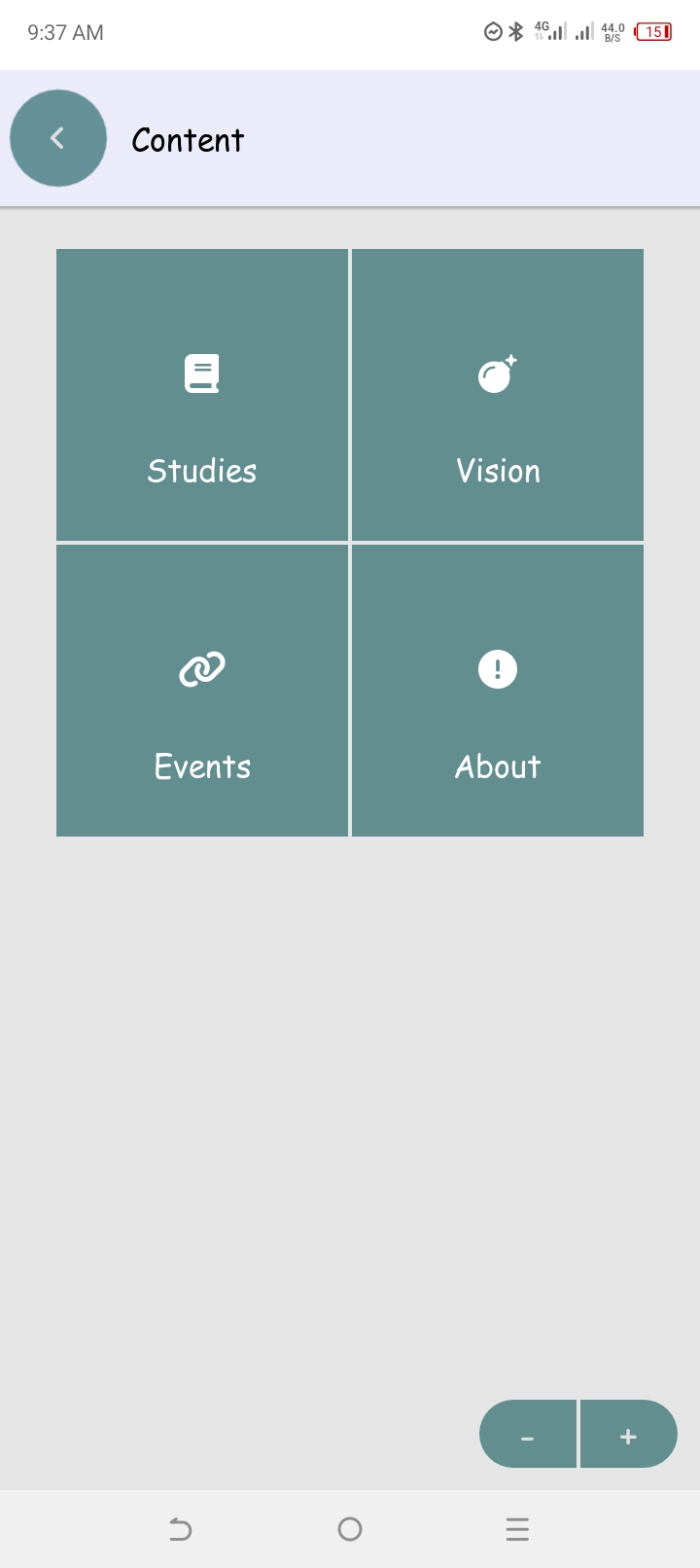Go to the system home screen
The height and width of the screenshot is (1568, 700).
(x=350, y=1529)
